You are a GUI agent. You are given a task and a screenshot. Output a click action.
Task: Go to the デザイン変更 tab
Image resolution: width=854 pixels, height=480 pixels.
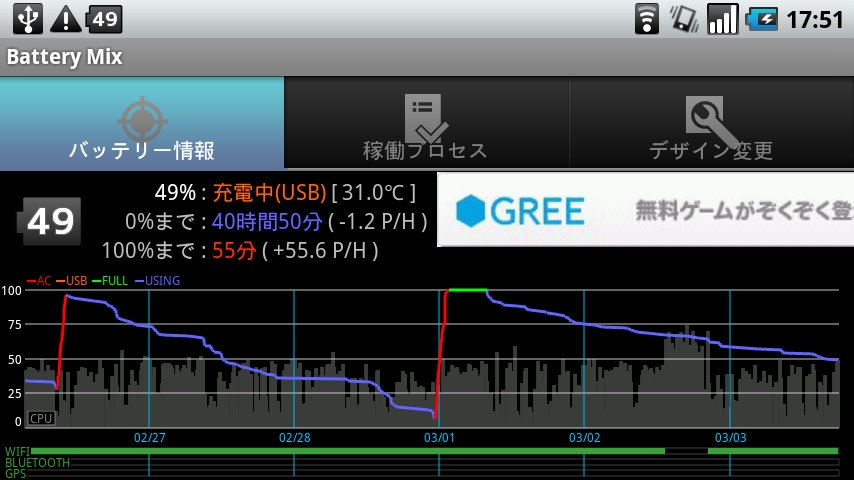click(711, 124)
